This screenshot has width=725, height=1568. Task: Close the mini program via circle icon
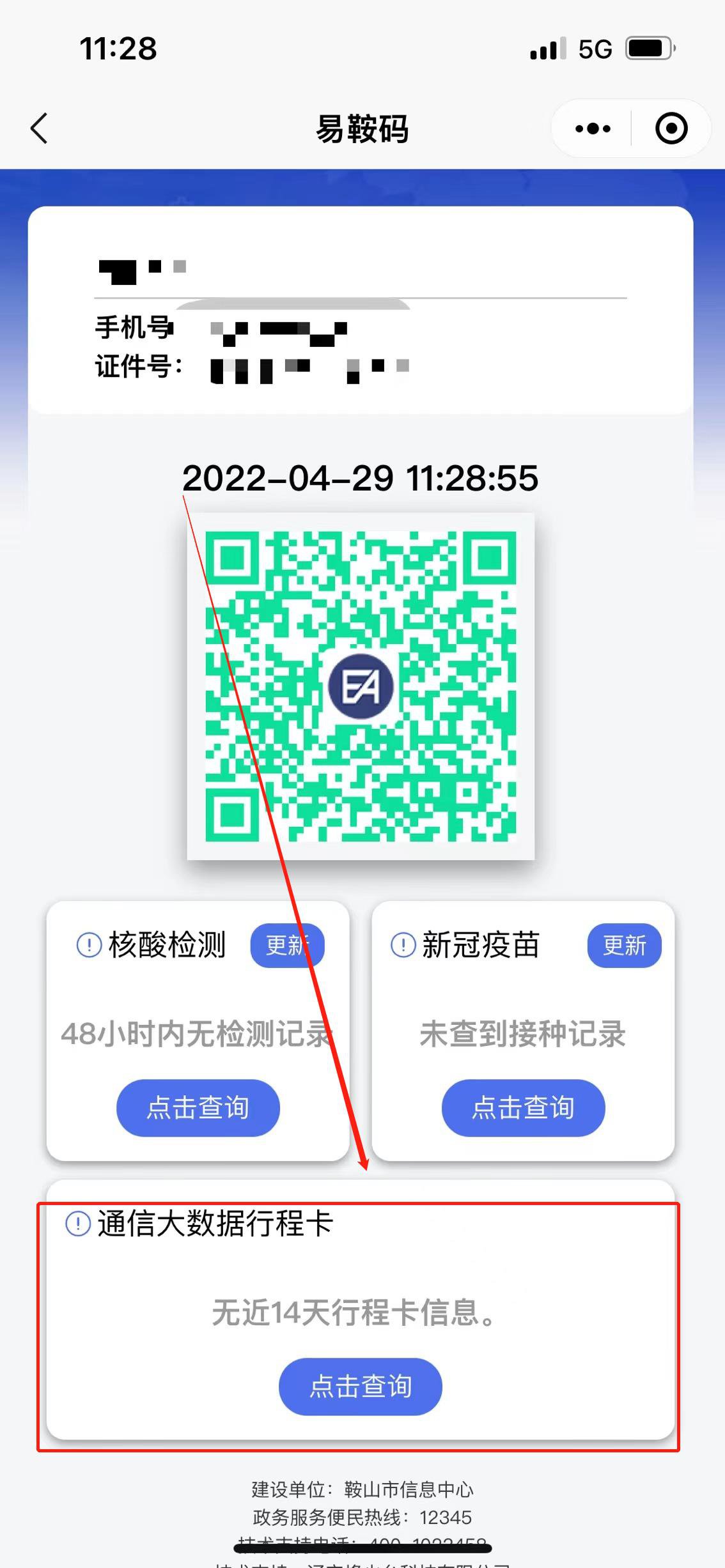[x=671, y=128]
